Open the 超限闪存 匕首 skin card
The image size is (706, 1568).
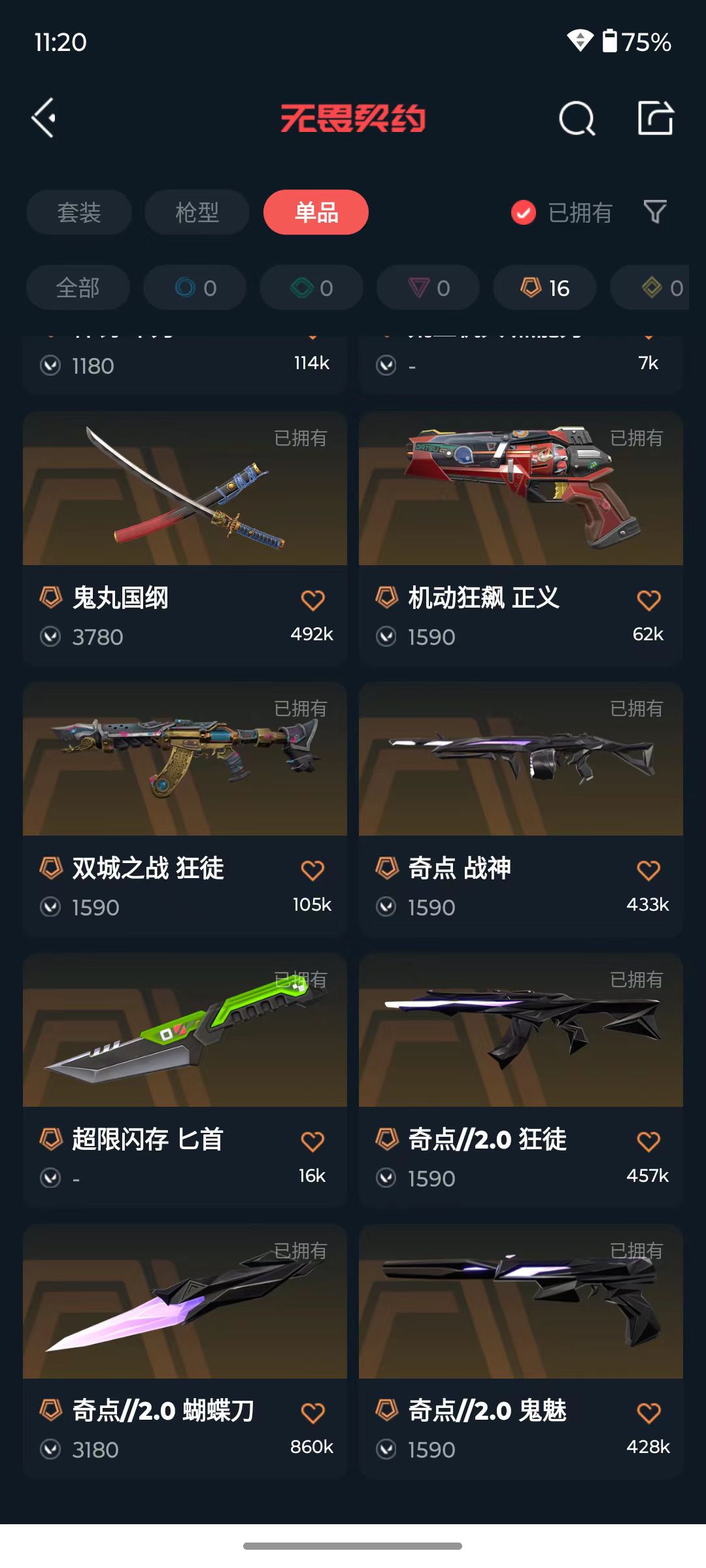pyautogui.click(x=185, y=1081)
